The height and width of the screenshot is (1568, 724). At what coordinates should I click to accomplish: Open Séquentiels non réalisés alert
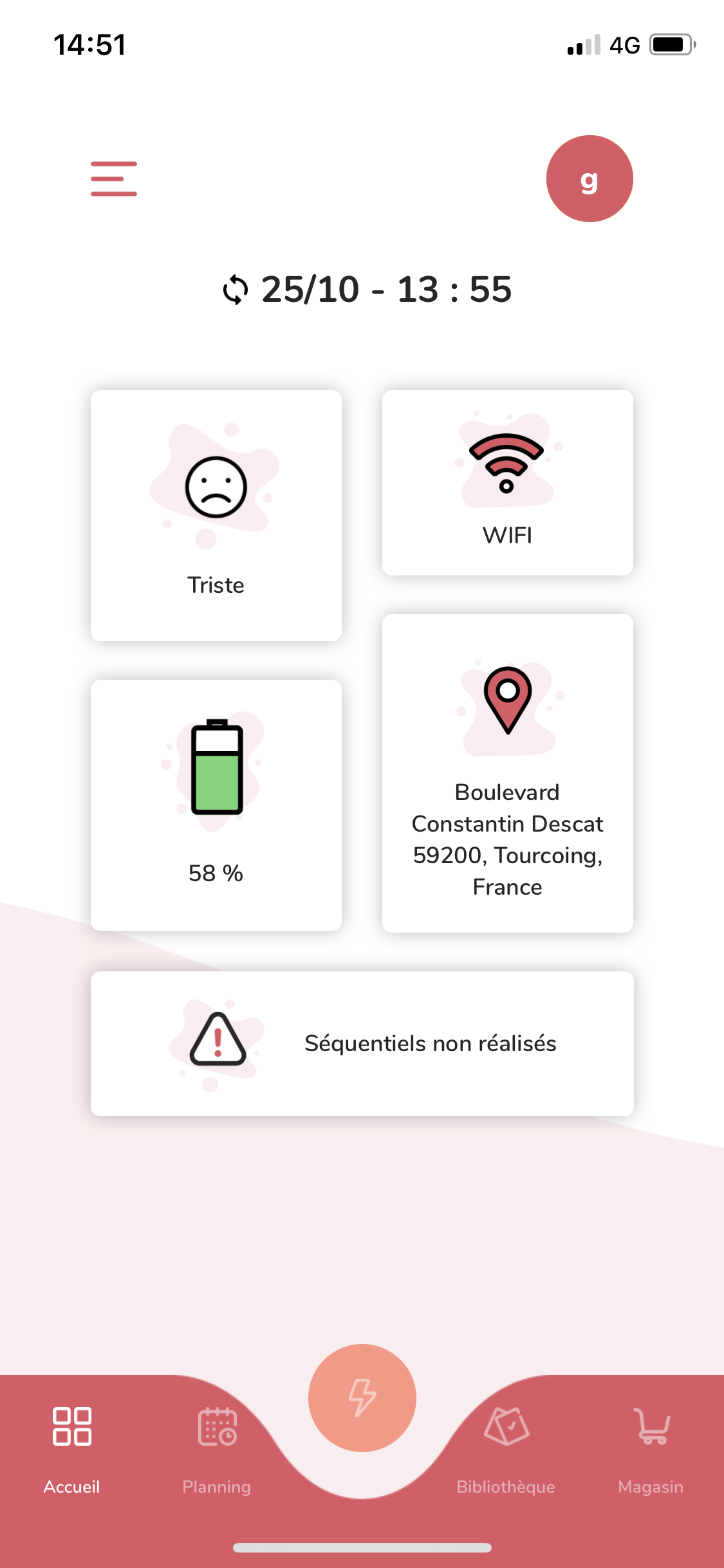click(x=362, y=1043)
